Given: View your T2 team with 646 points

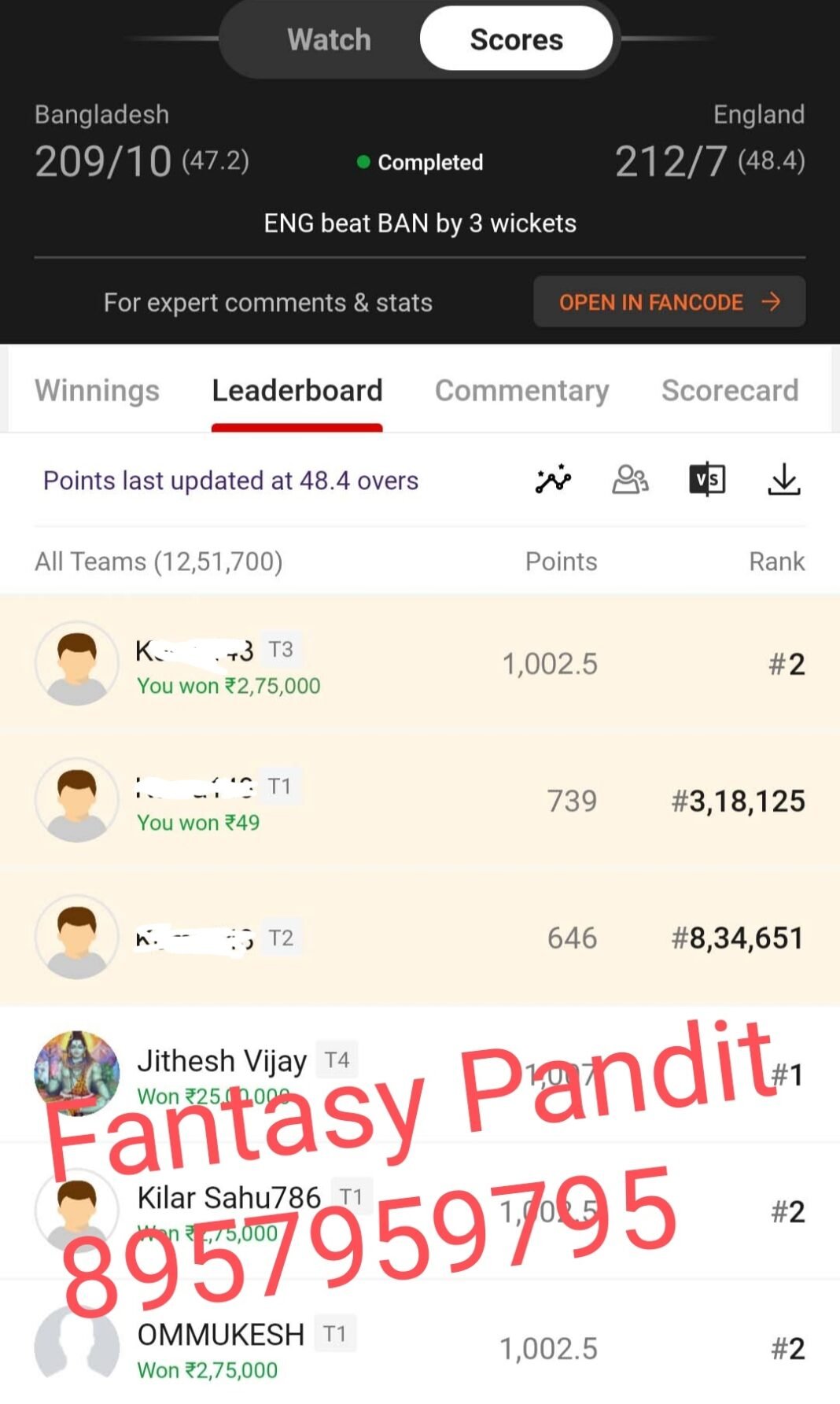Looking at the screenshot, I should (x=420, y=938).
